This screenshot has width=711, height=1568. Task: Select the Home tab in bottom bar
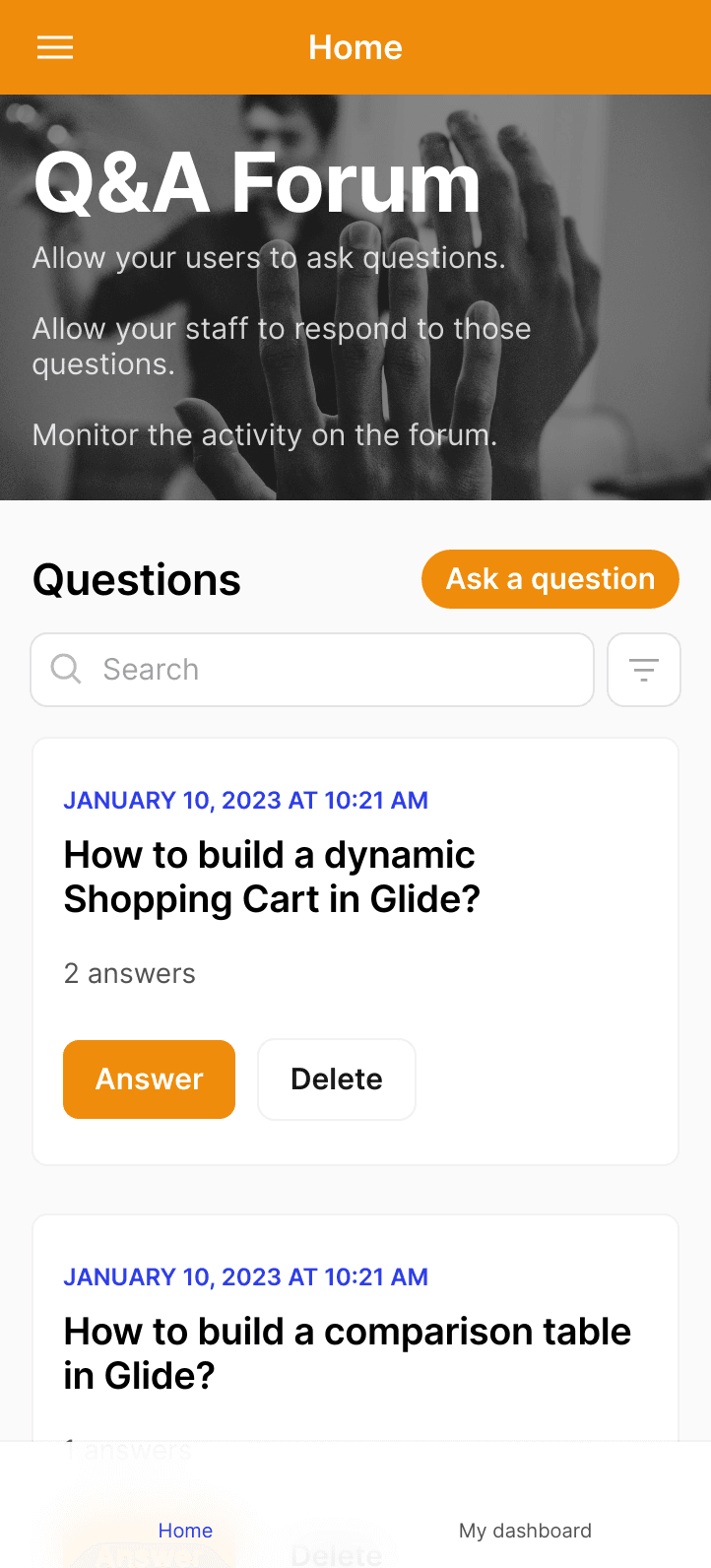coord(185,1531)
